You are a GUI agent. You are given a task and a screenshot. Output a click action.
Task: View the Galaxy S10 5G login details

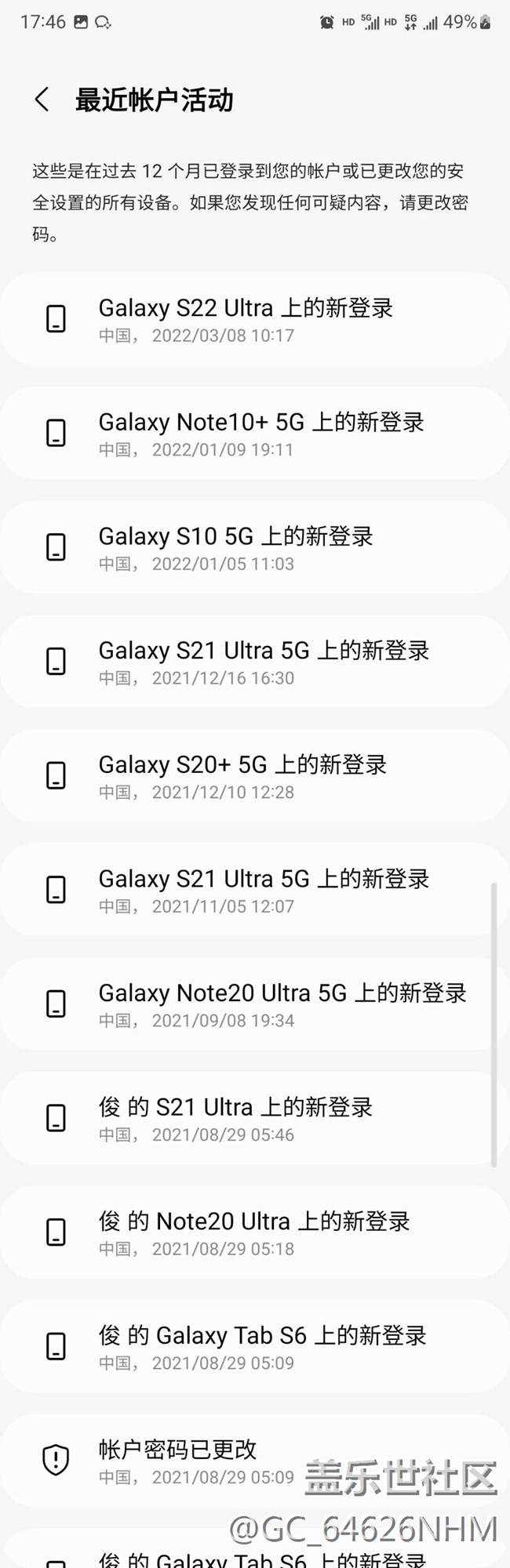tap(254, 547)
